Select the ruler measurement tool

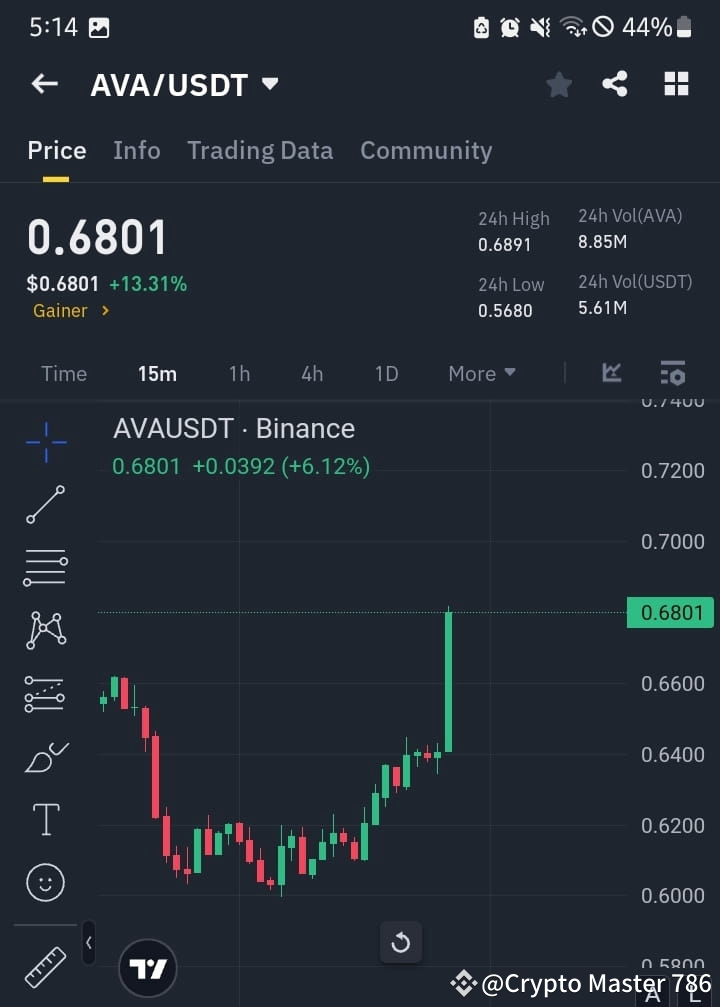(45, 965)
